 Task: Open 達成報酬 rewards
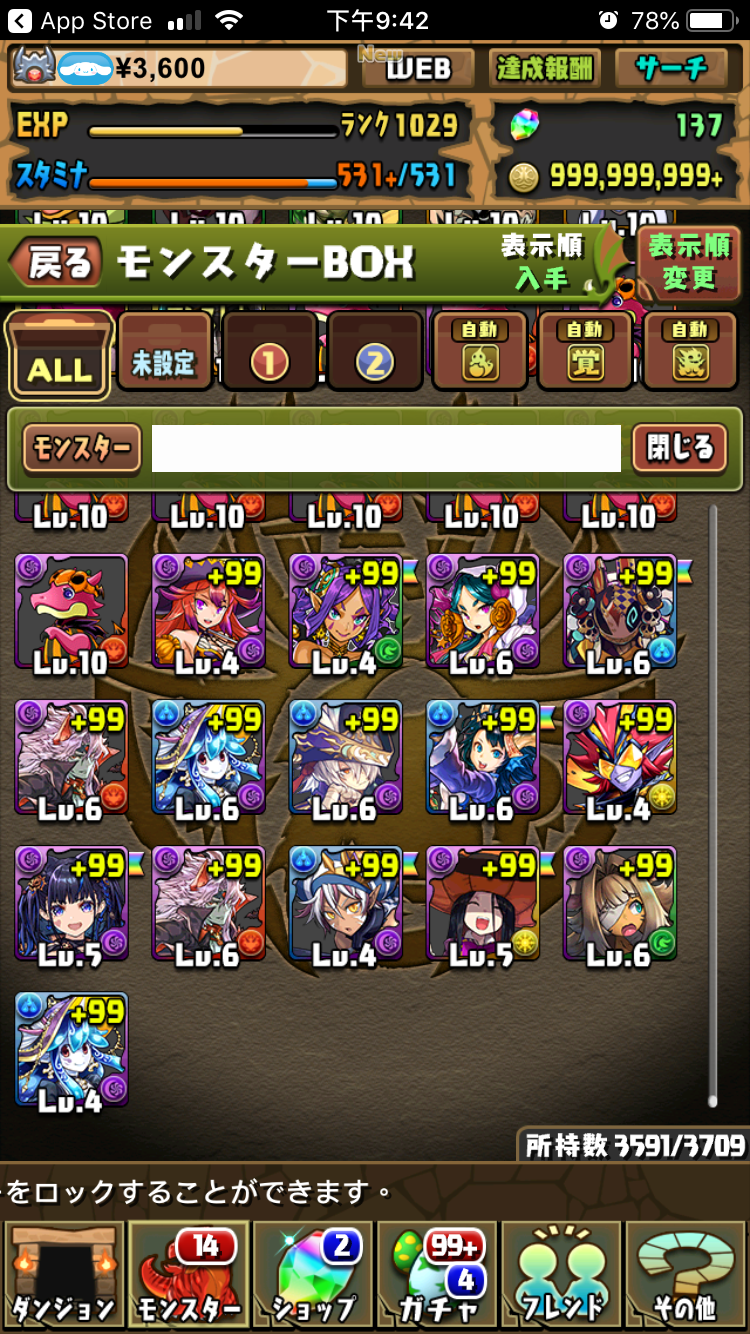coord(545,68)
